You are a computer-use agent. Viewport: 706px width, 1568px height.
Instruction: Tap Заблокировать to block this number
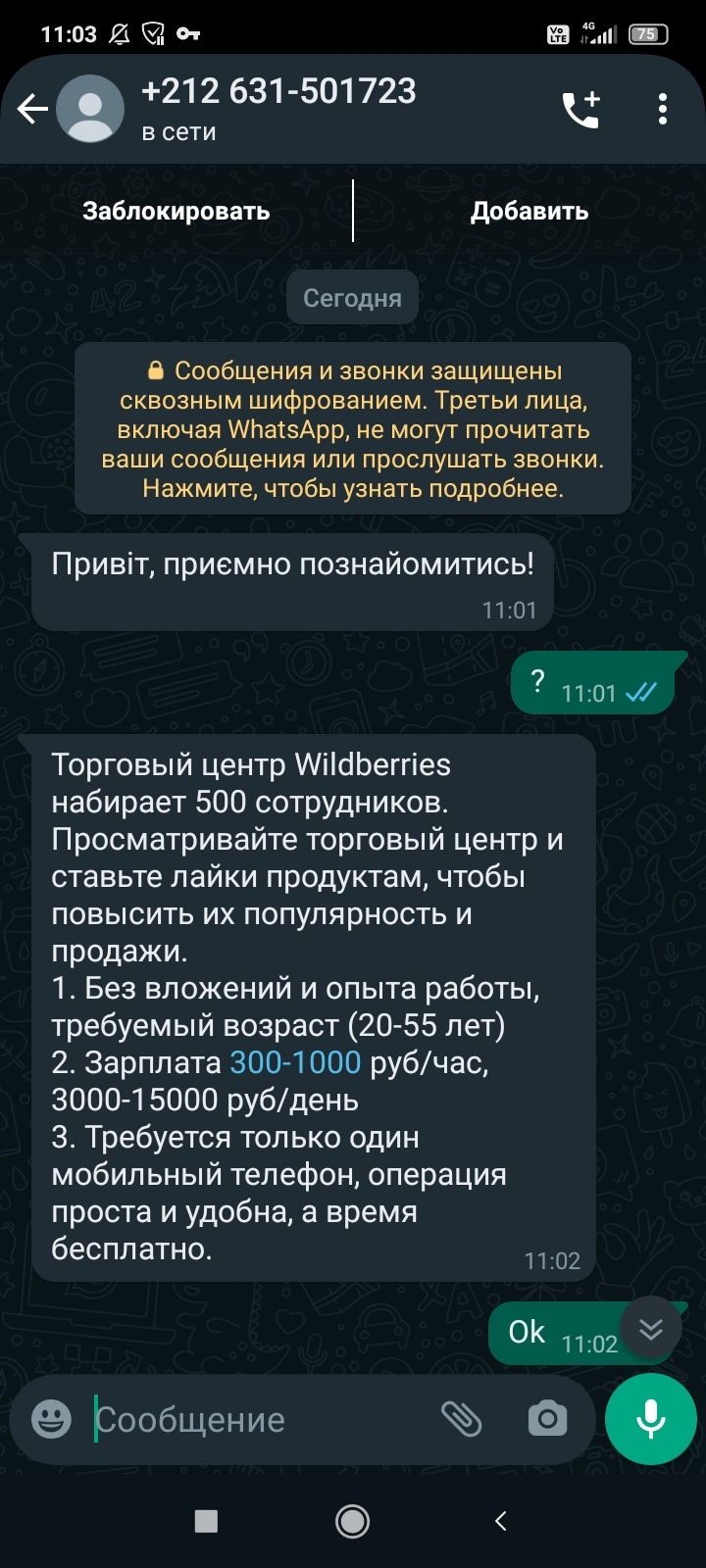(176, 211)
